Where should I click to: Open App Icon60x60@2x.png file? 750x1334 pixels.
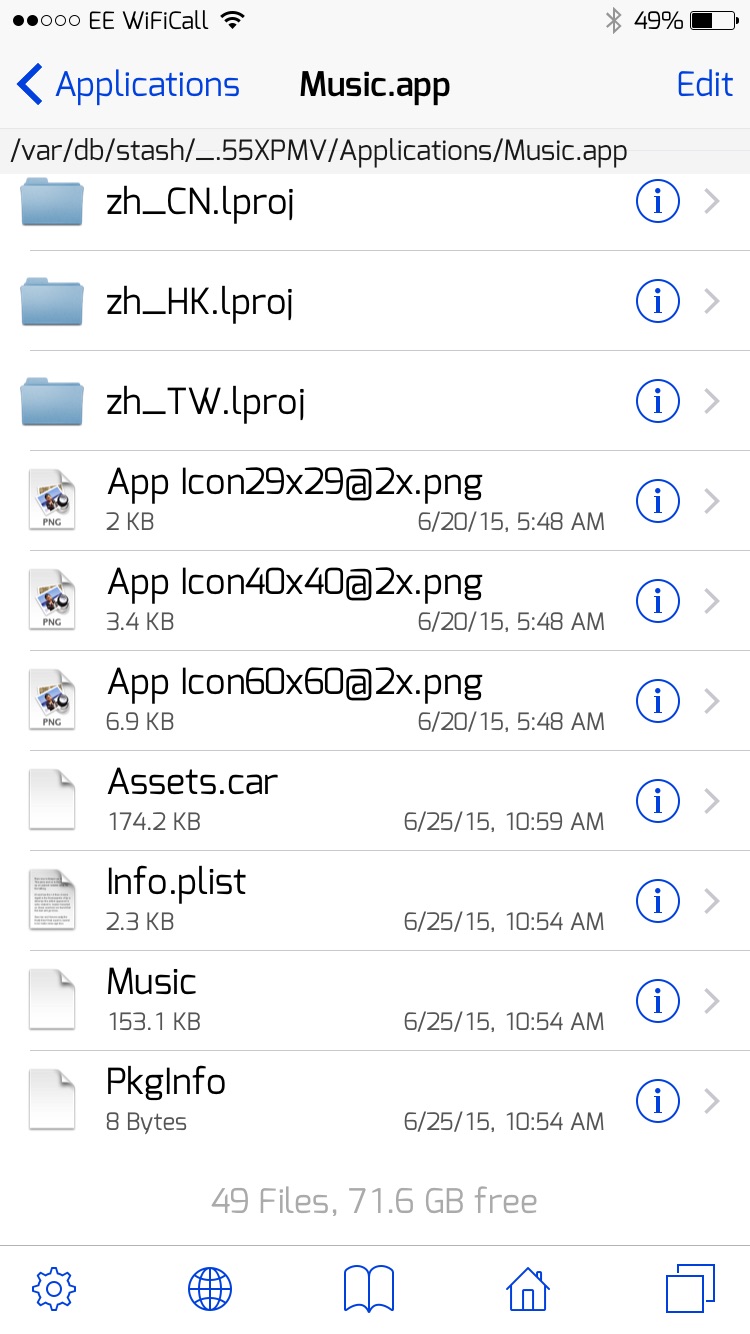tap(375, 701)
